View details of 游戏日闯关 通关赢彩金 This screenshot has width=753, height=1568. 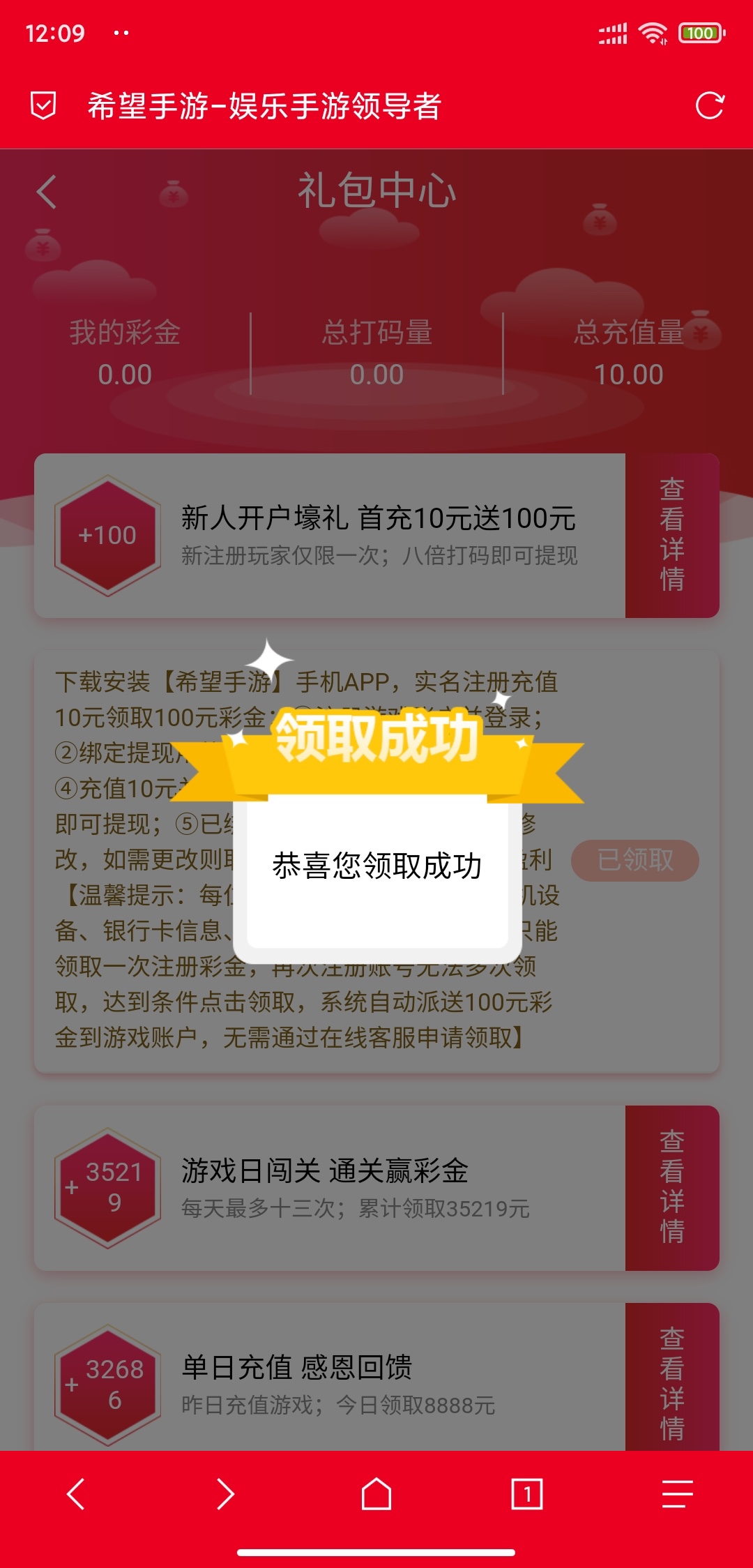click(671, 1187)
